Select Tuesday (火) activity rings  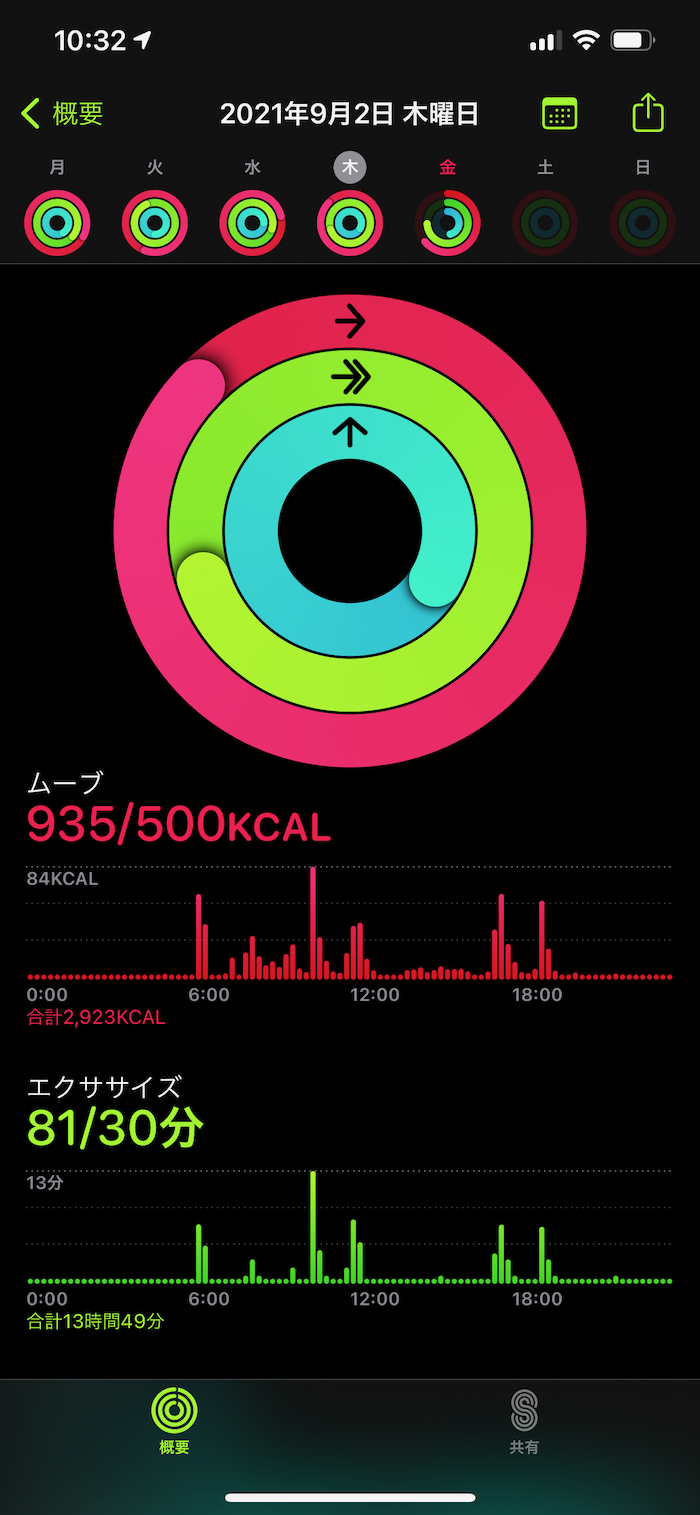pos(155,222)
